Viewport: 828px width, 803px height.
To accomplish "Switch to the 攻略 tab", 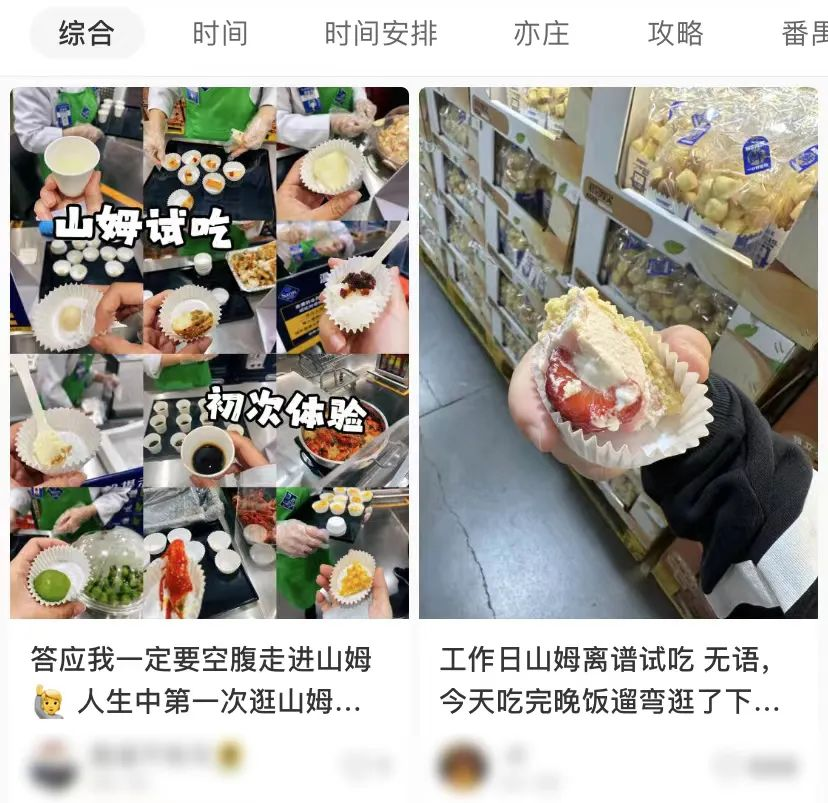I will [x=676, y=33].
